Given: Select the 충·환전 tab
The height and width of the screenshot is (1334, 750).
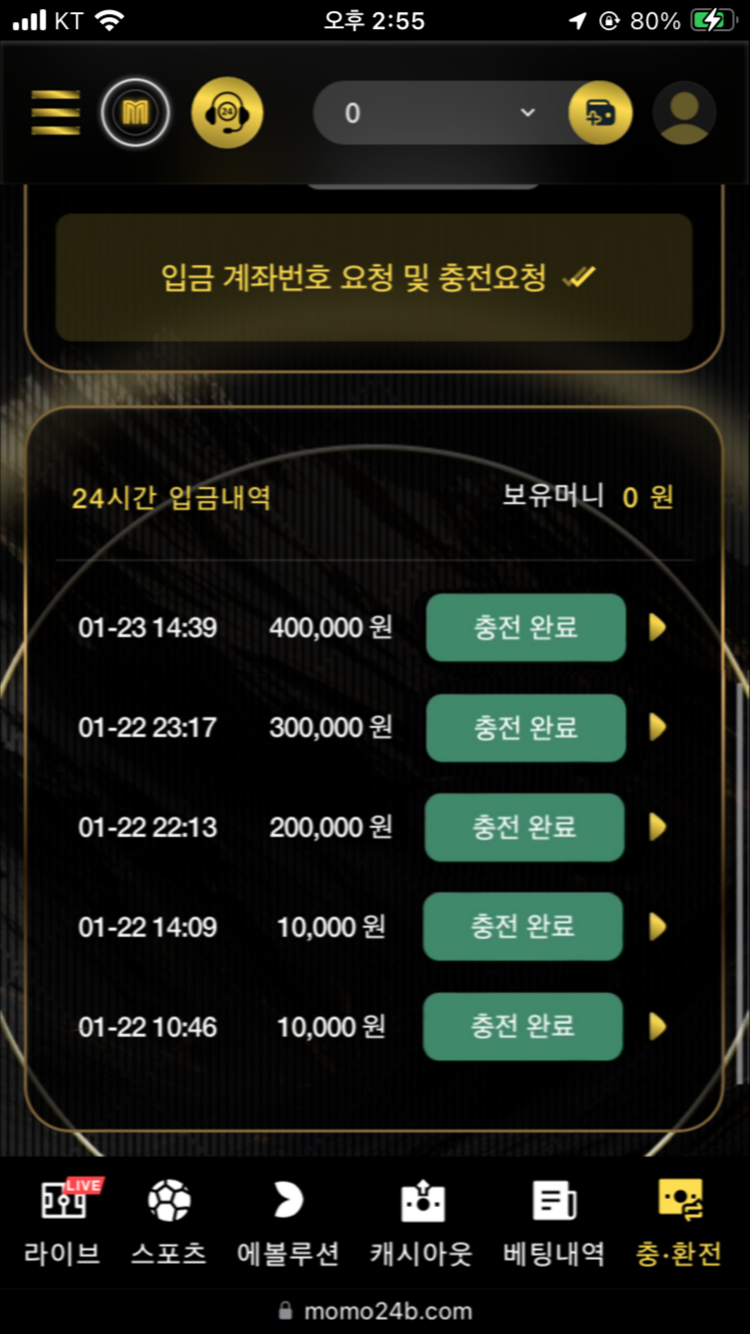Looking at the screenshot, I should point(679,1222).
